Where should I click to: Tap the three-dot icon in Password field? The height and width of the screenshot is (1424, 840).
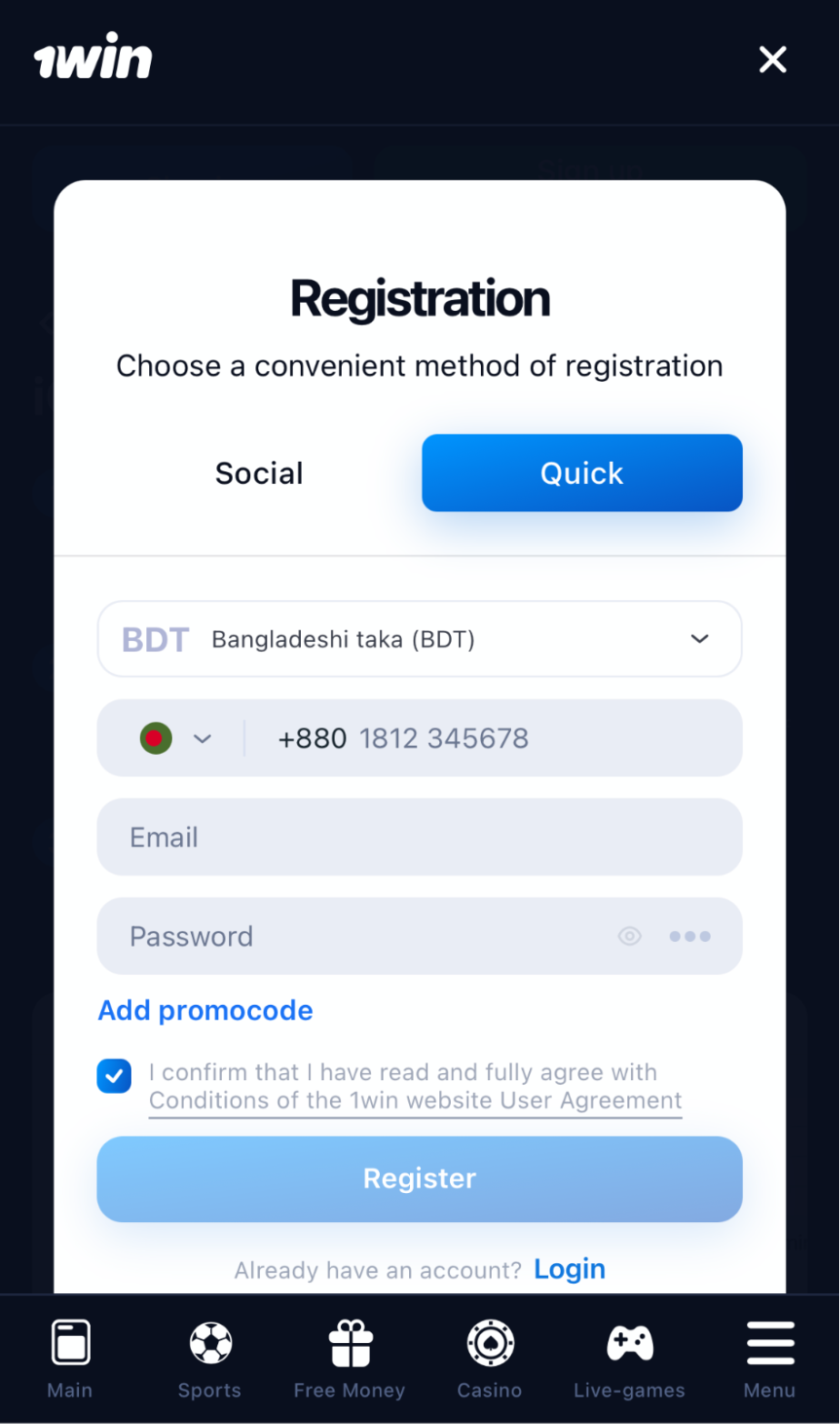(x=690, y=937)
